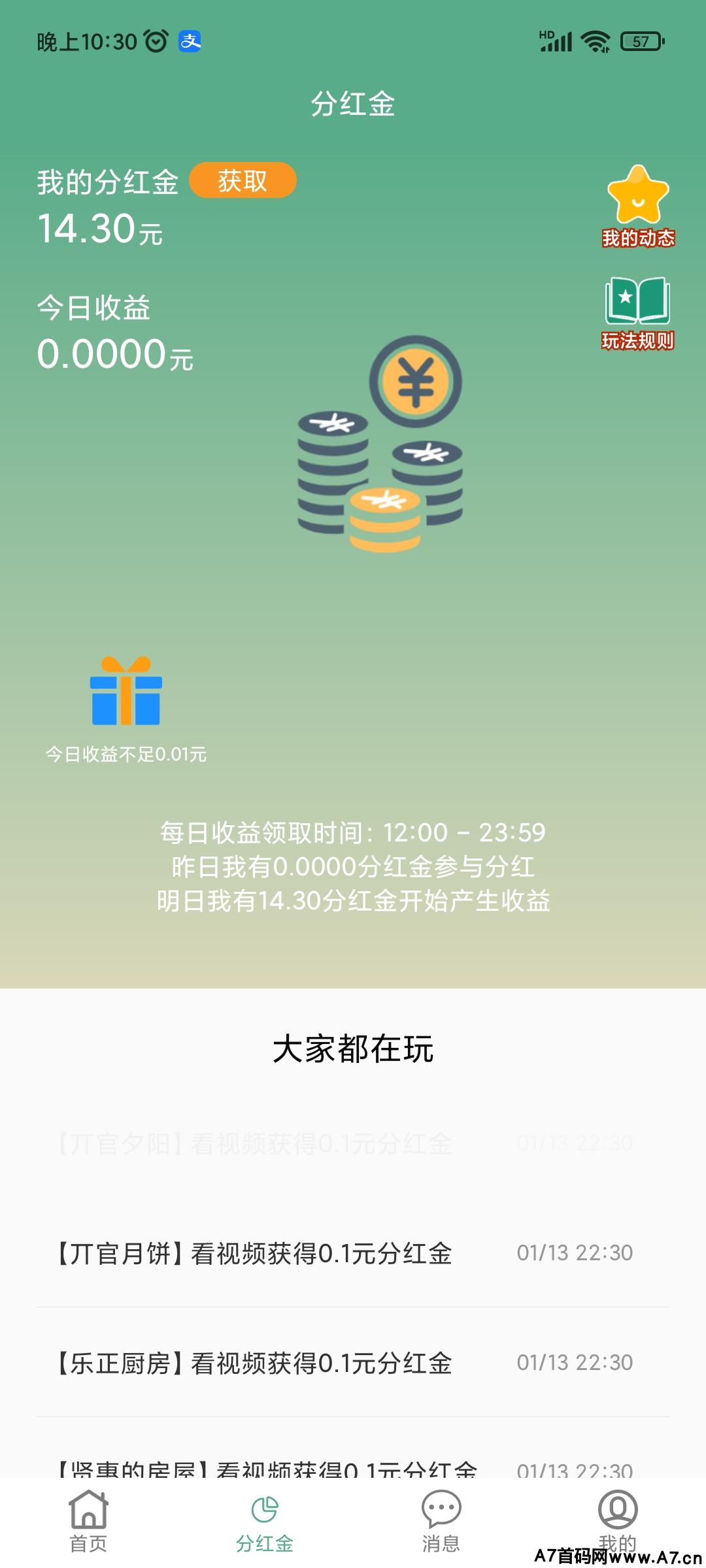Tap the orange 获取 button

click(x=243, y=180)
